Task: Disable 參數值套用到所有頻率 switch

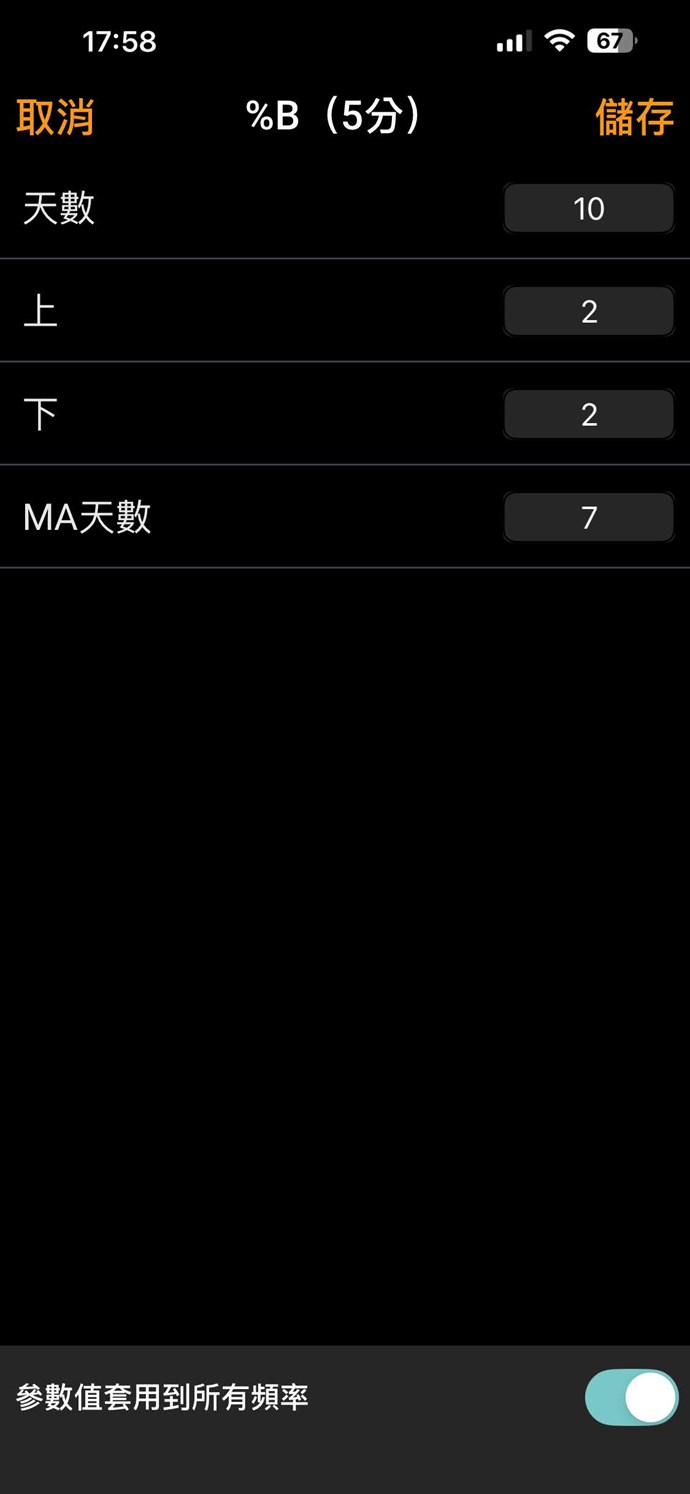Action: [x=631, y=1397]
